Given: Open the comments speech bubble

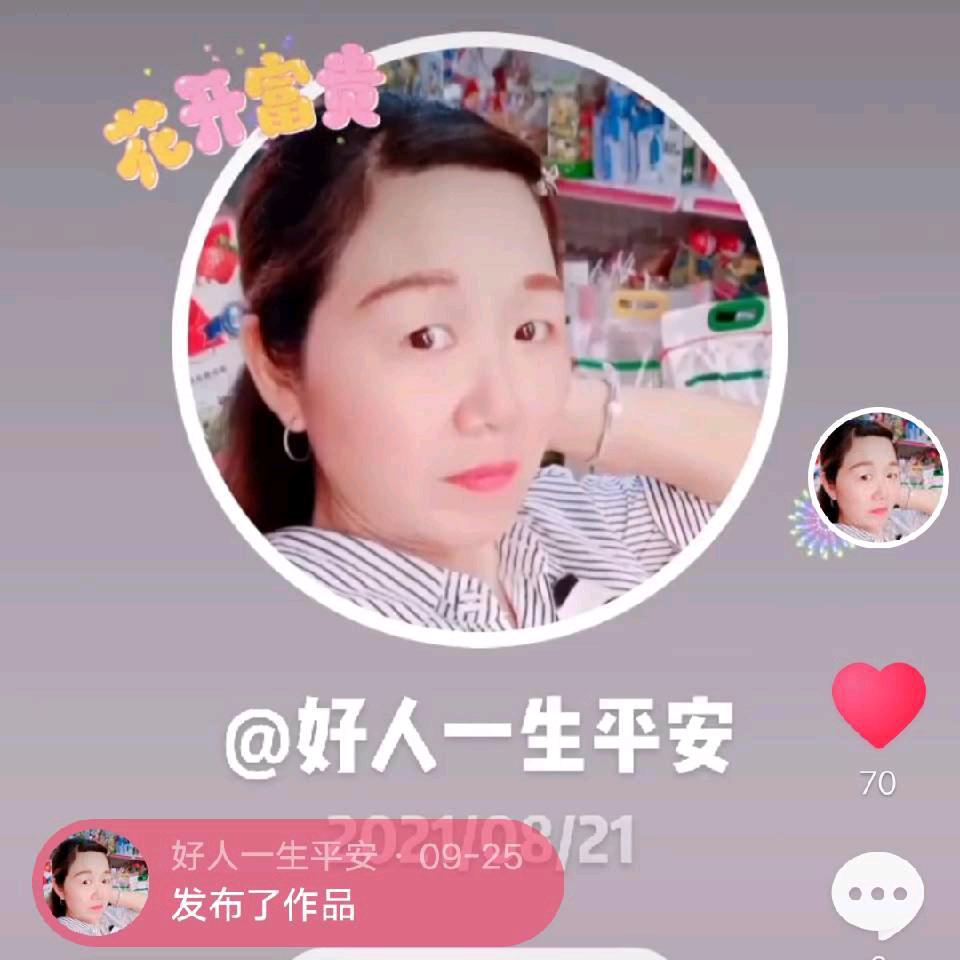Looking at the screenshot, I should click(878, 894).
